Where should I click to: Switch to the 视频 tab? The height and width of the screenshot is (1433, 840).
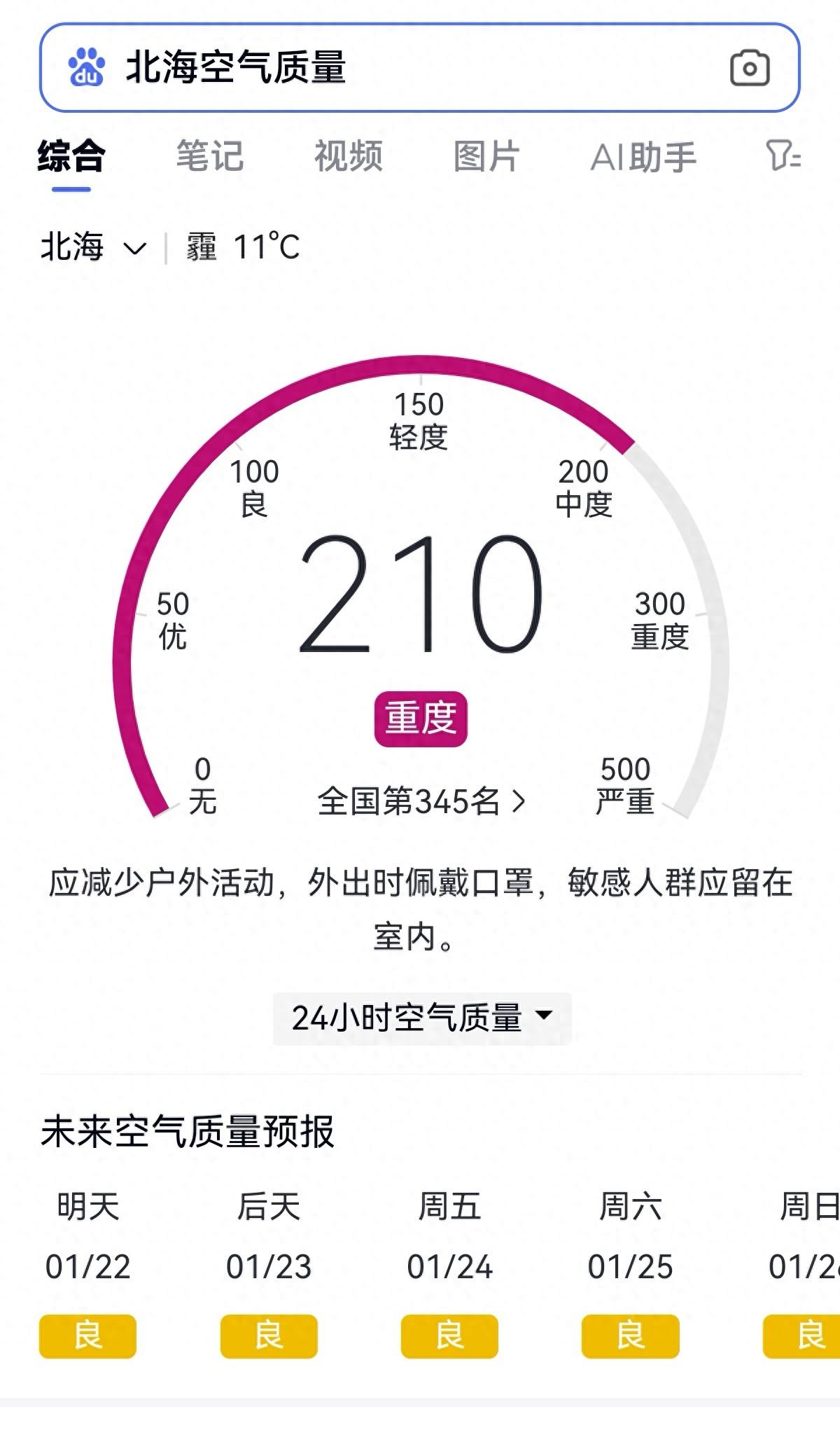tap(348, 156)
